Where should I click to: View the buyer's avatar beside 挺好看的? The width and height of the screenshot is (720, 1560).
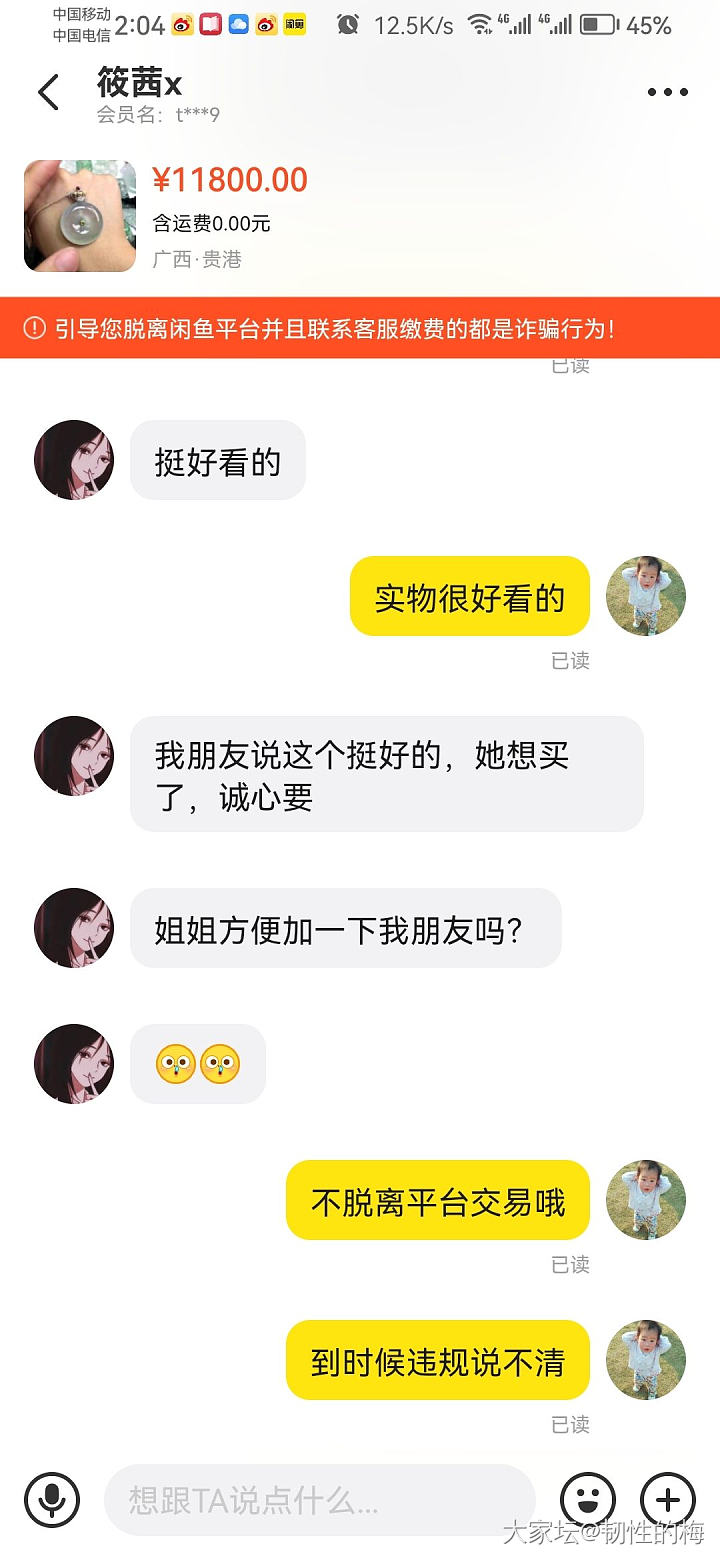[x=74, y=460]
